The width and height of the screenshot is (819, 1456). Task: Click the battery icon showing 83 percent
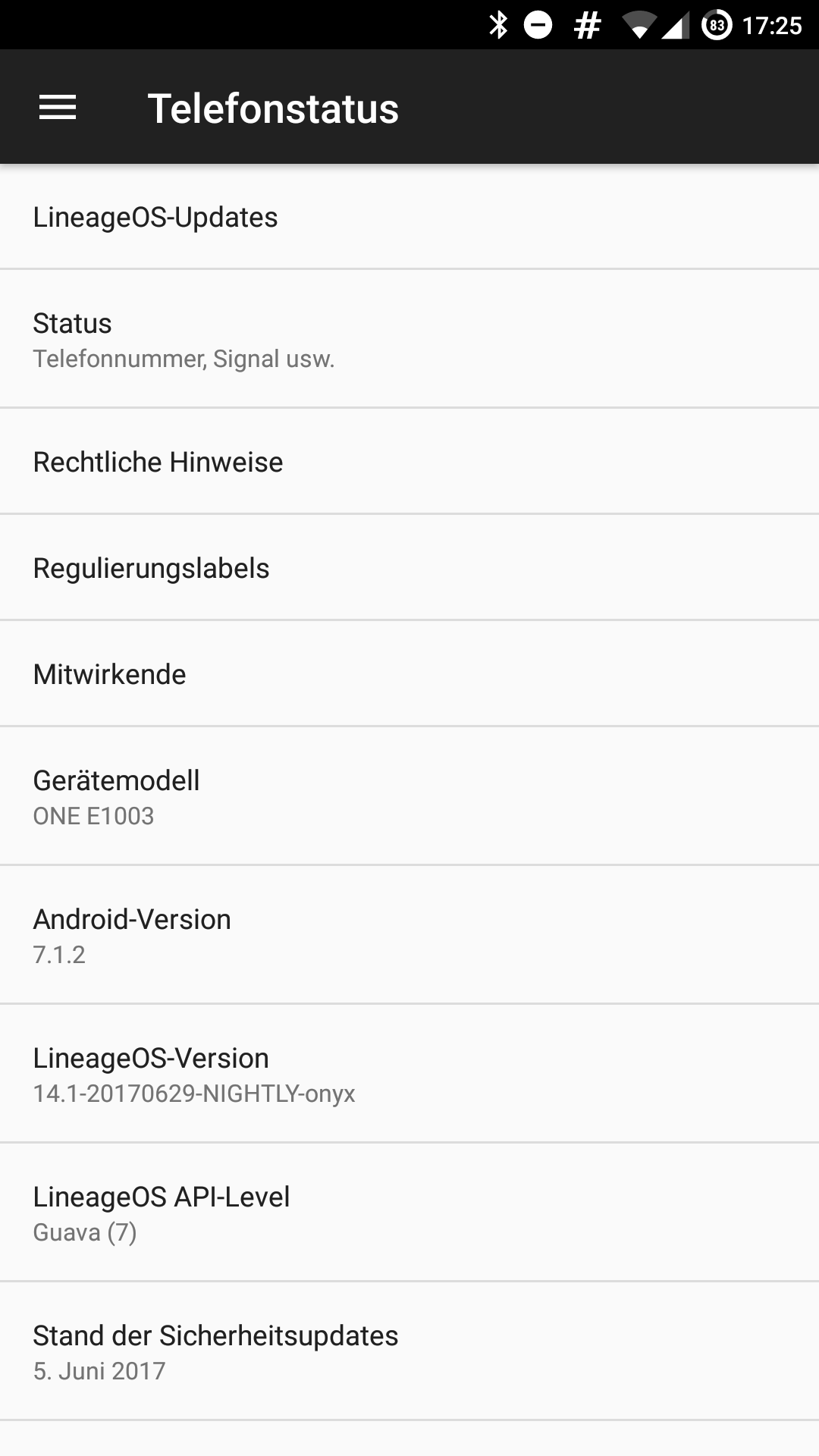[717, 24]
